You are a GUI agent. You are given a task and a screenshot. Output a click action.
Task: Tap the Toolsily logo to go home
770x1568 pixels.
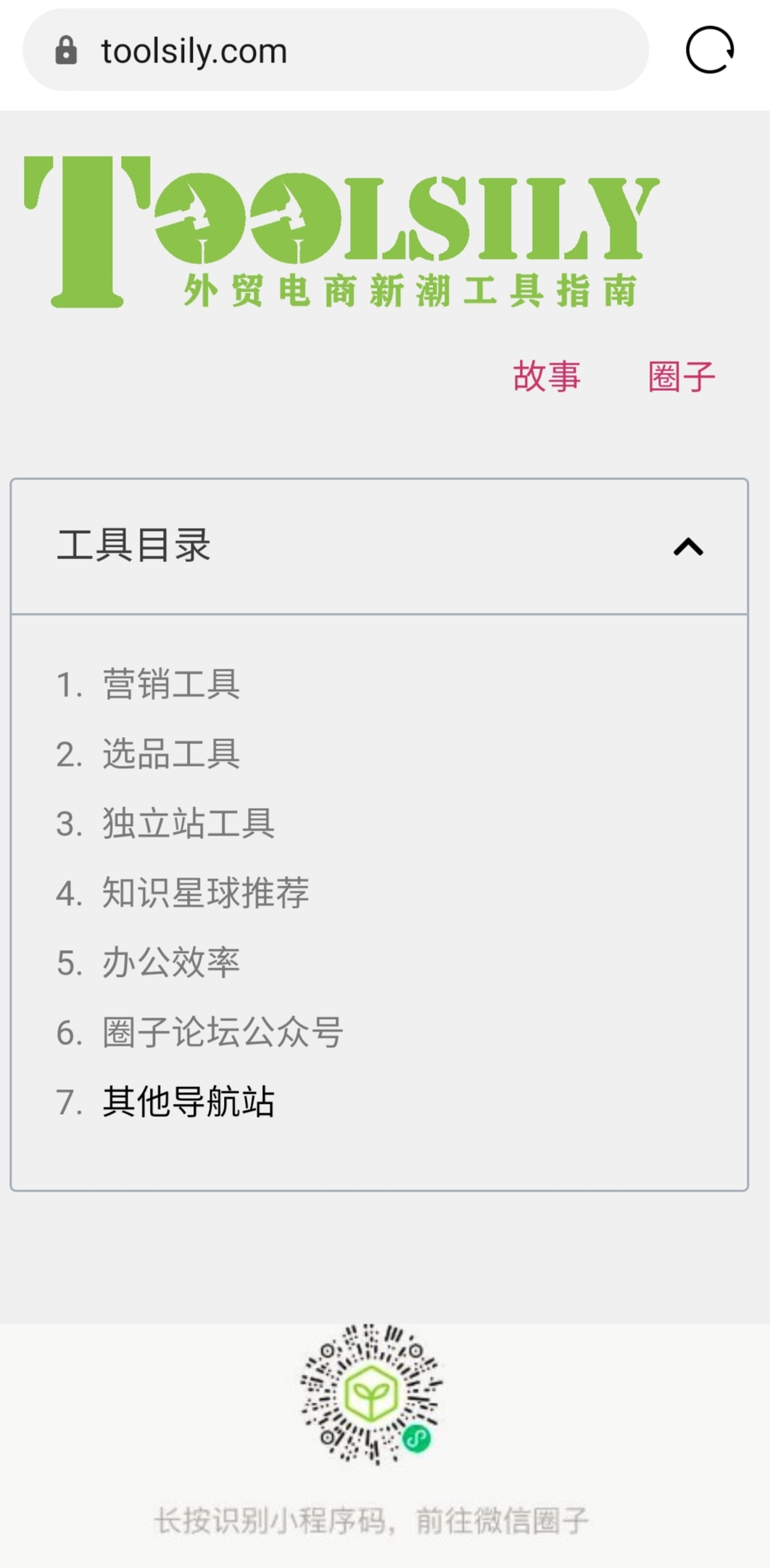coord(341,232)
